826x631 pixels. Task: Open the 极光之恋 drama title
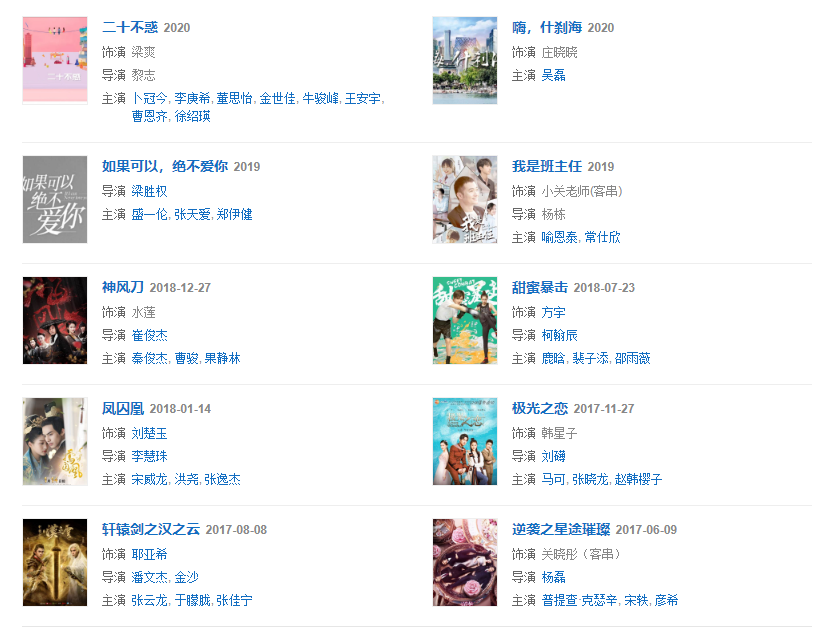(540, 408)
